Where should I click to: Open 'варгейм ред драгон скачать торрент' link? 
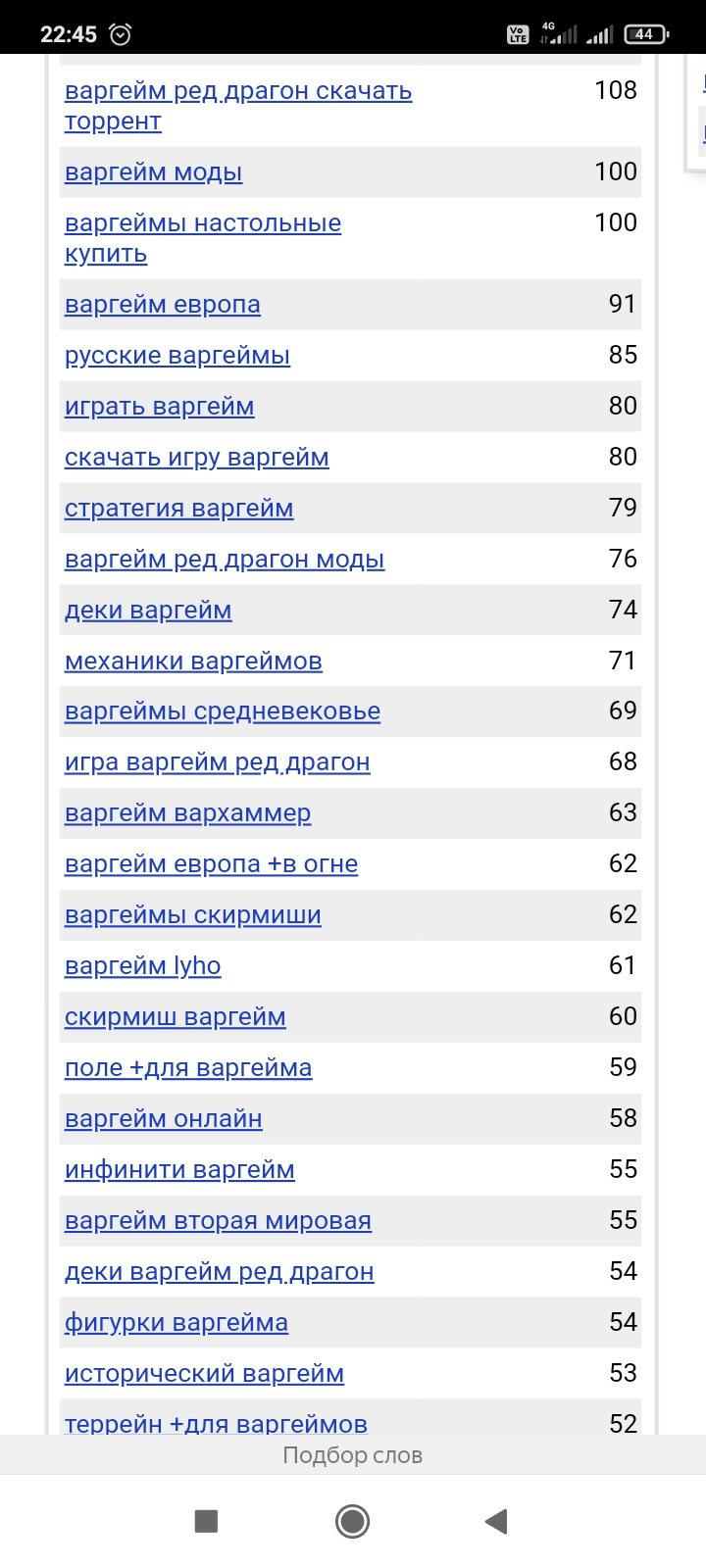tap(238, 106)
